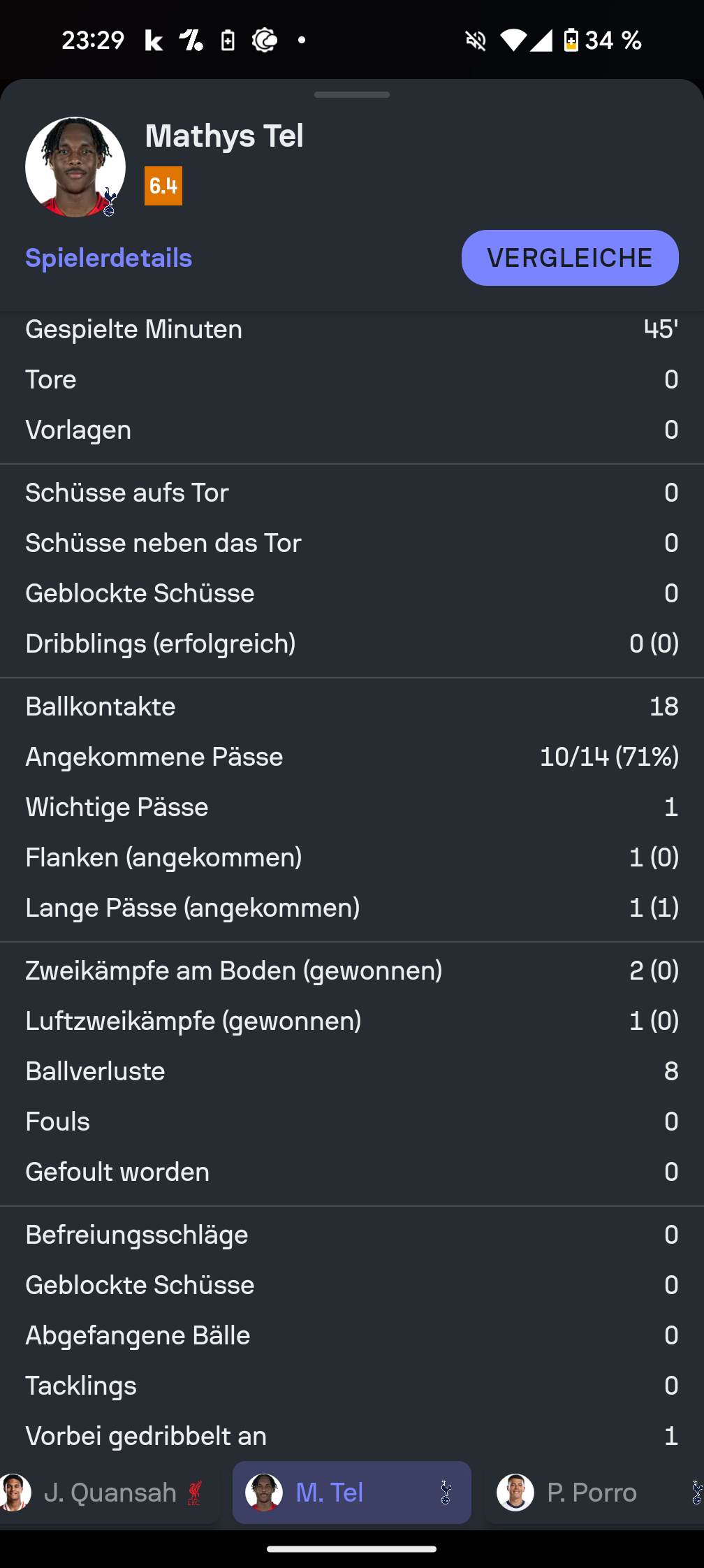Tap the VERGLEICHE button

[x=570, y=258]
